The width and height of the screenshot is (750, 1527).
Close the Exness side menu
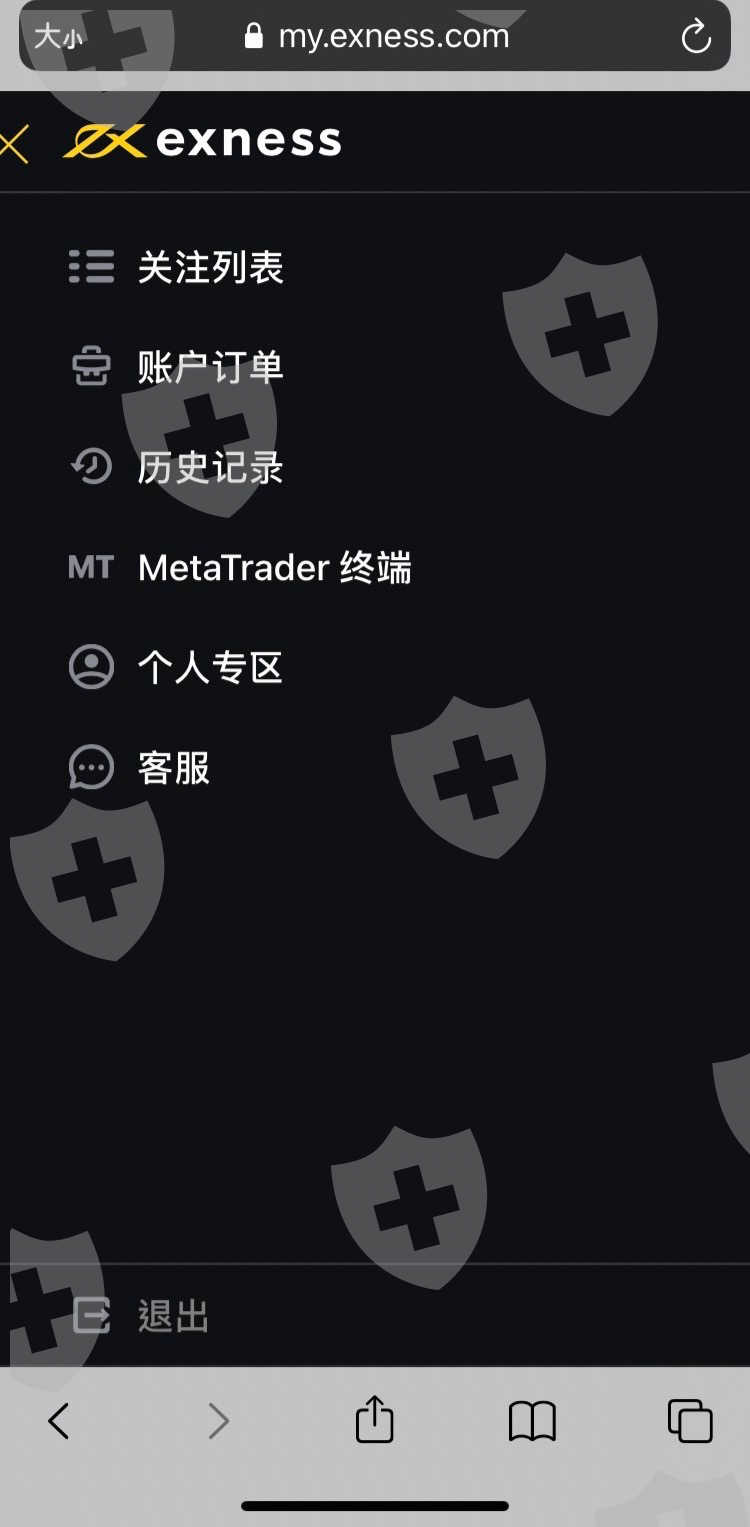point(14,143)
